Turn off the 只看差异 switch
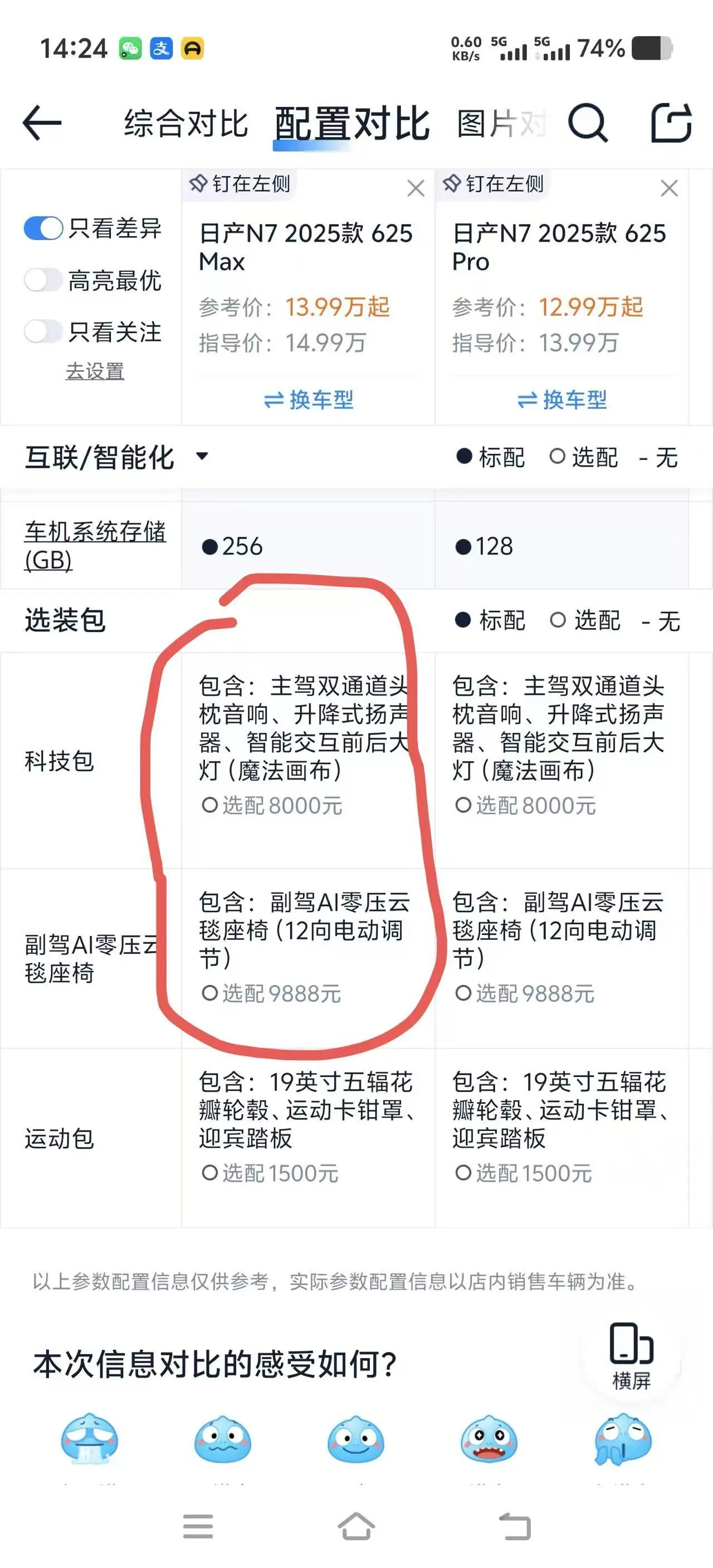This screenshot has width=713, height=1568. [x=43, y=228]
